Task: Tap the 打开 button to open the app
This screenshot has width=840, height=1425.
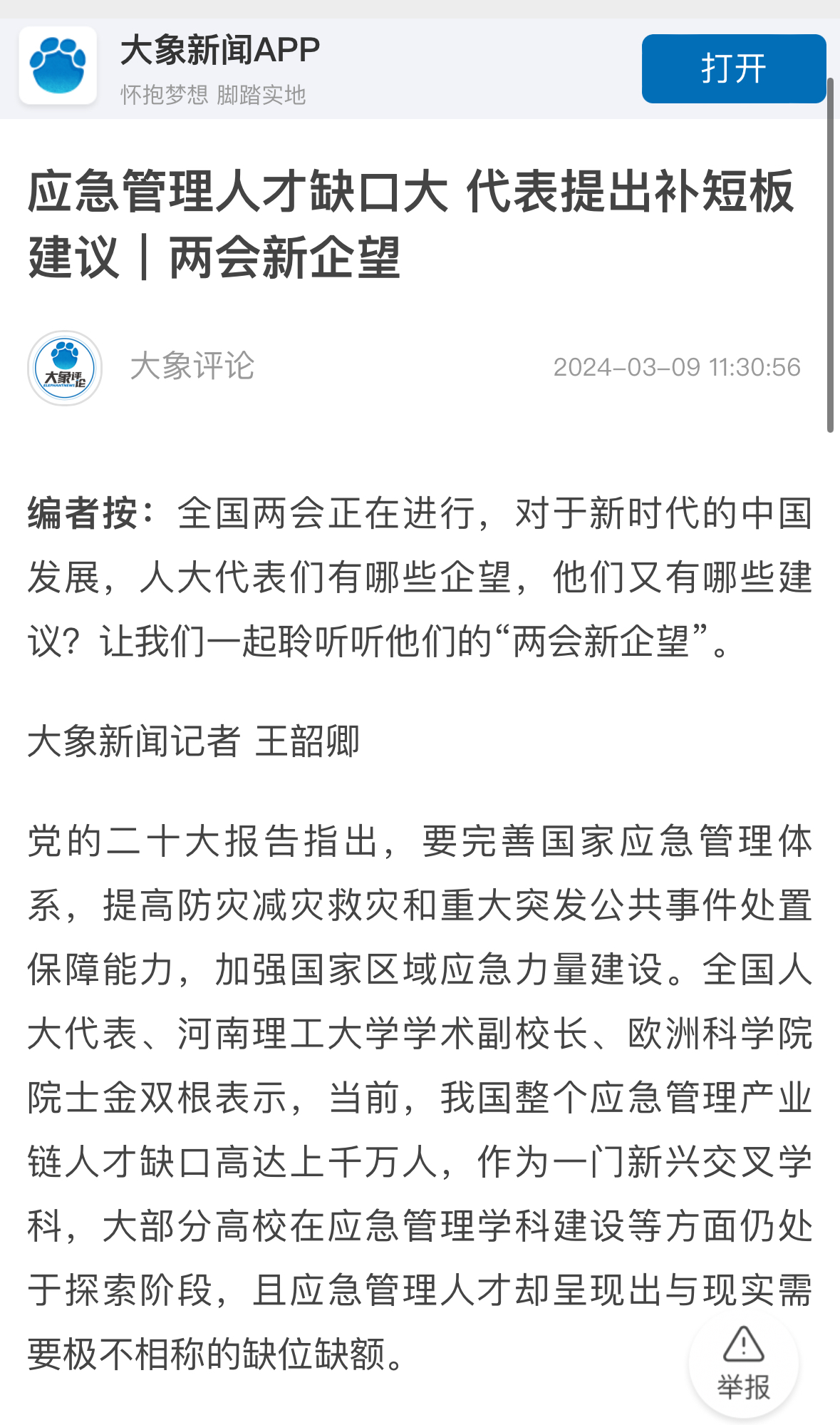Action: (733, 69)
